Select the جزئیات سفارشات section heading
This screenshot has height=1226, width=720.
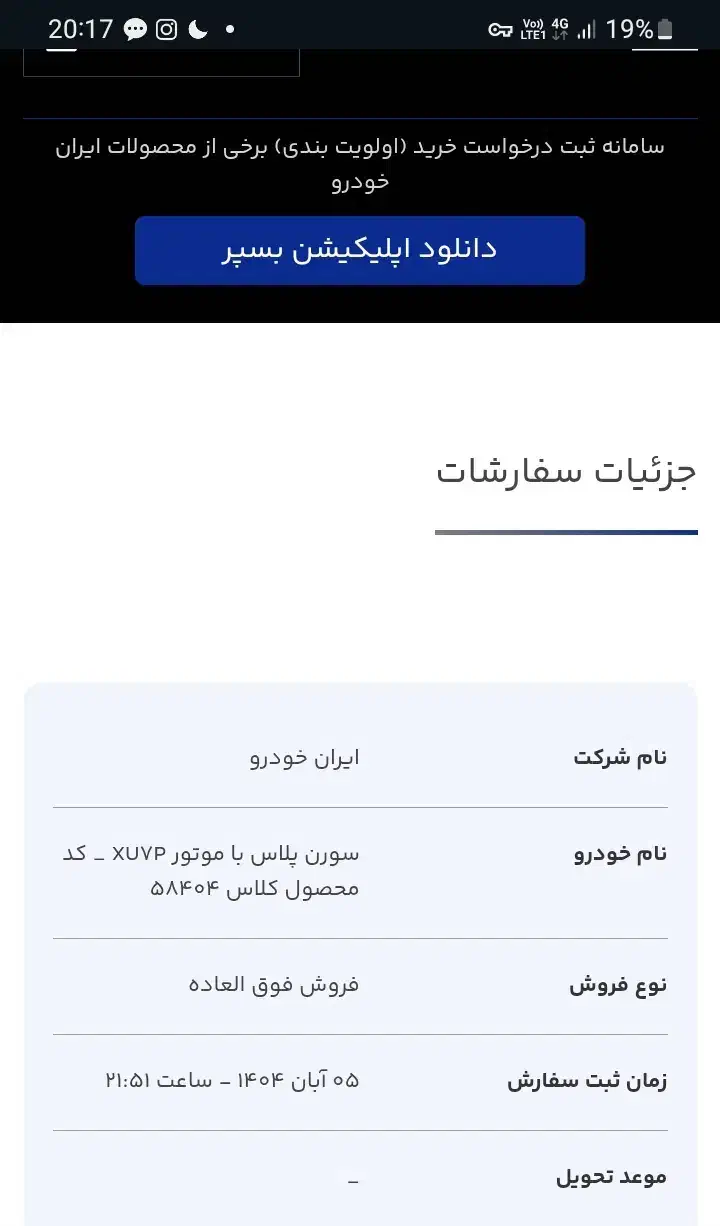565,471
